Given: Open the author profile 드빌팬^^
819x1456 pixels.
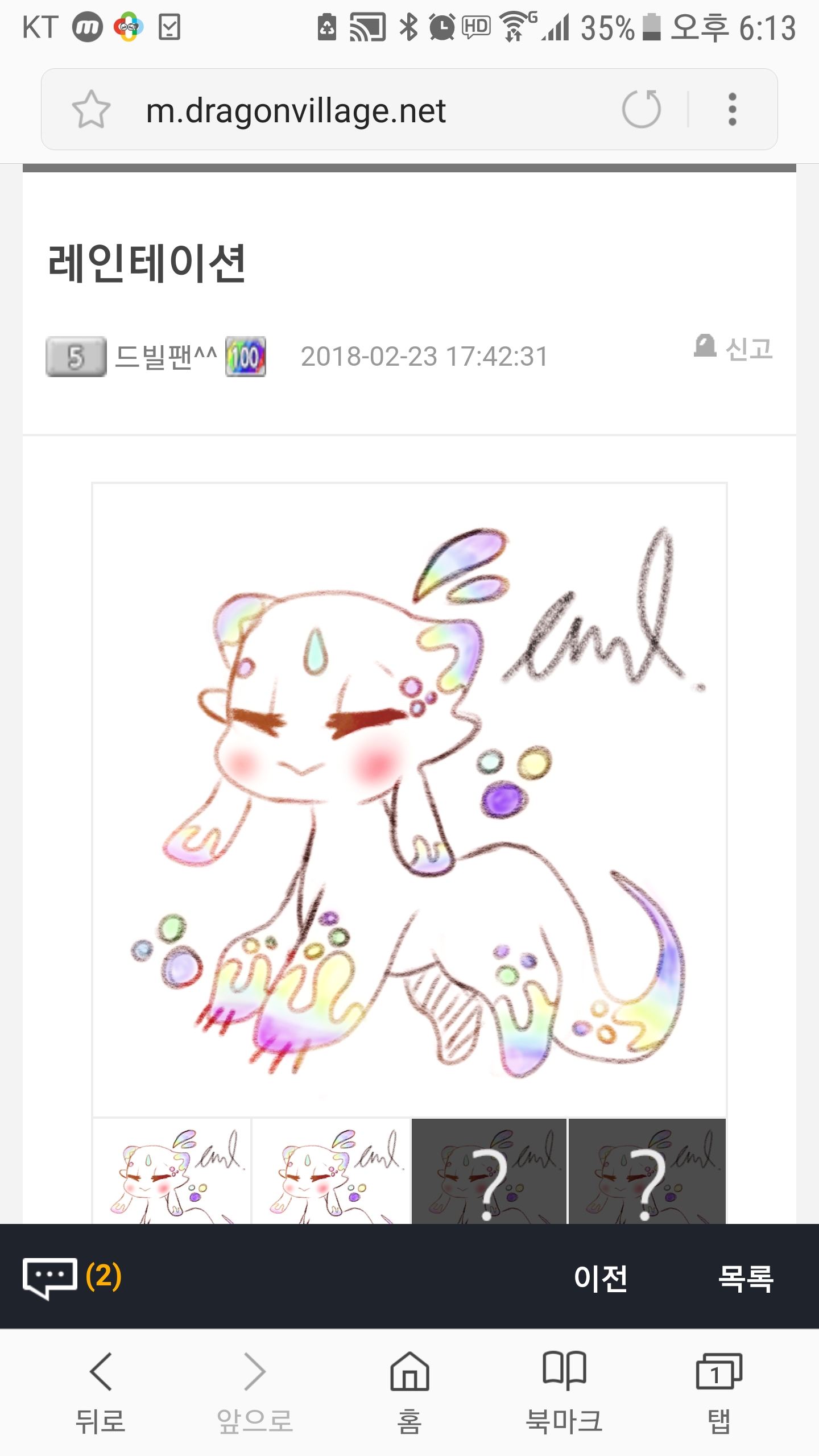Looking at the screenshot, I should point(165,357).
